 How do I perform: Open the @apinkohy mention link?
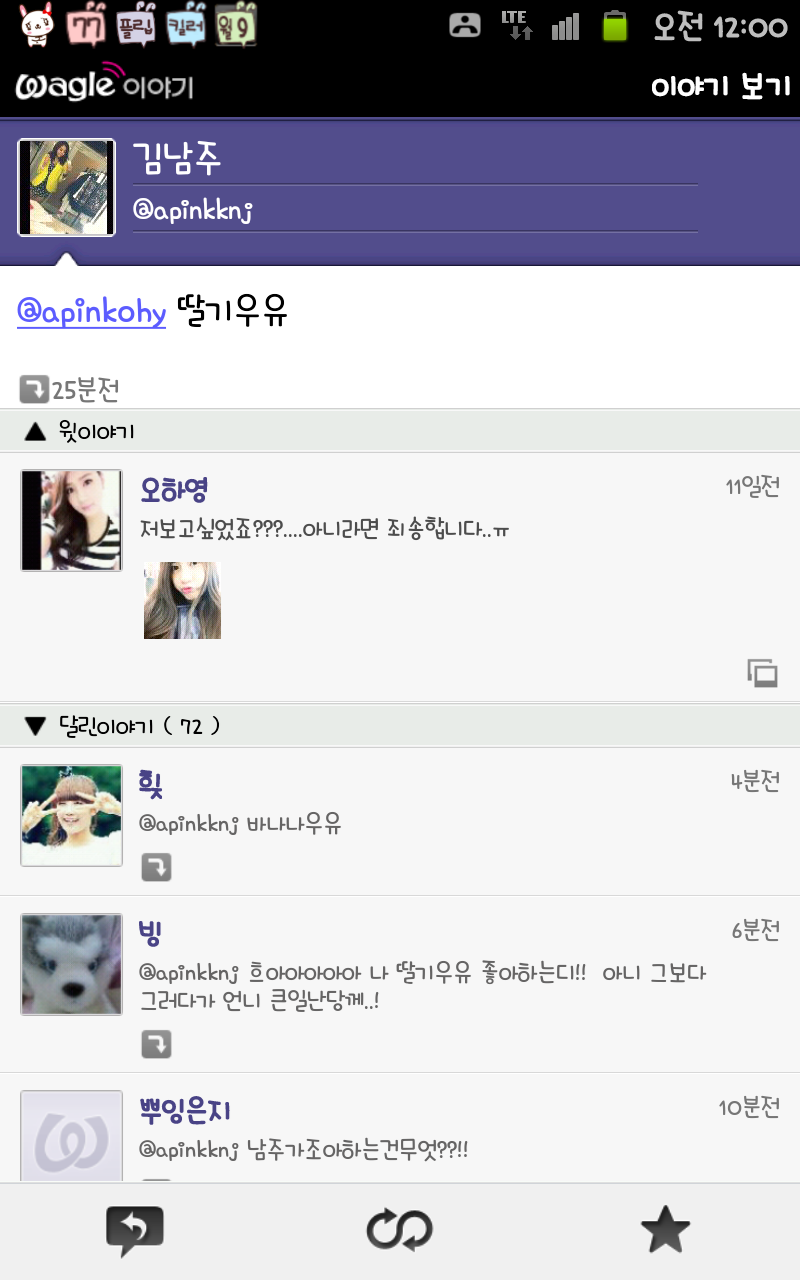click(x=91, y=312)
